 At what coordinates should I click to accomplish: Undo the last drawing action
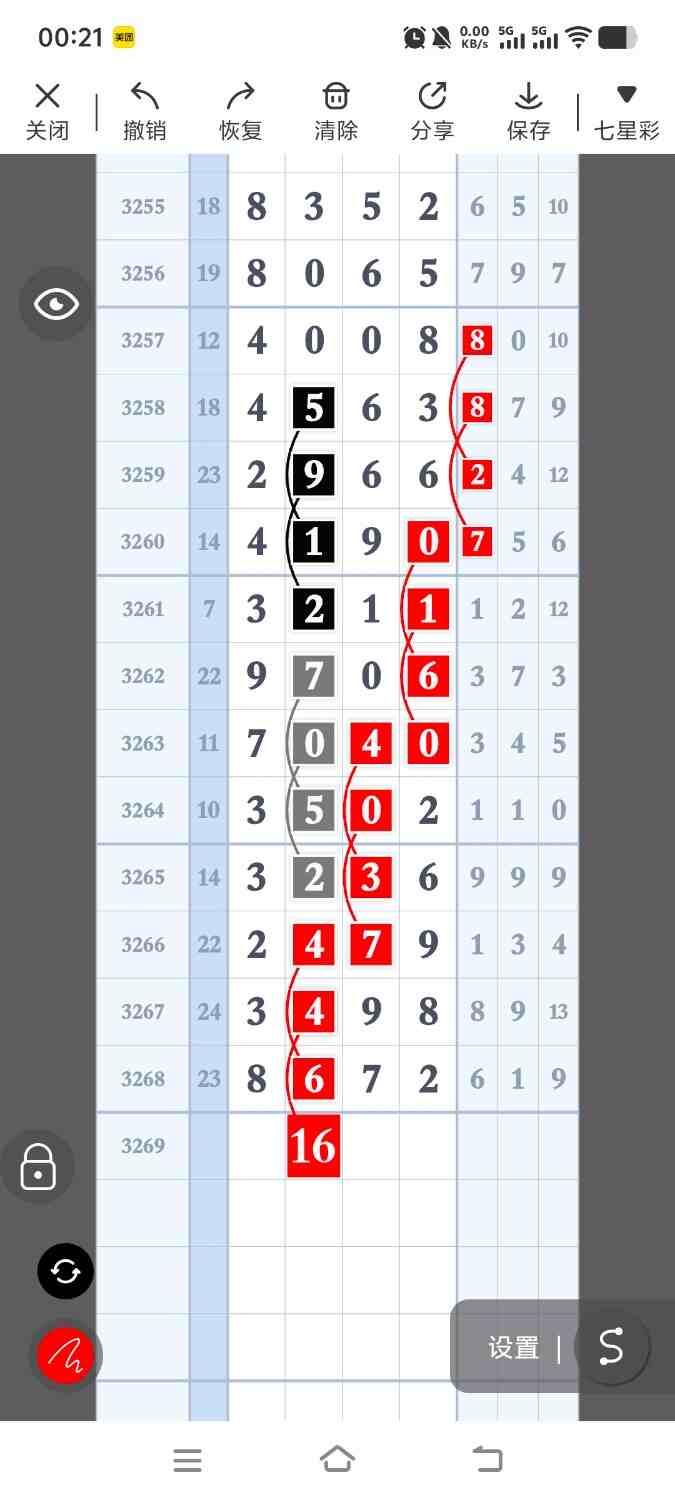pos(144,111)
